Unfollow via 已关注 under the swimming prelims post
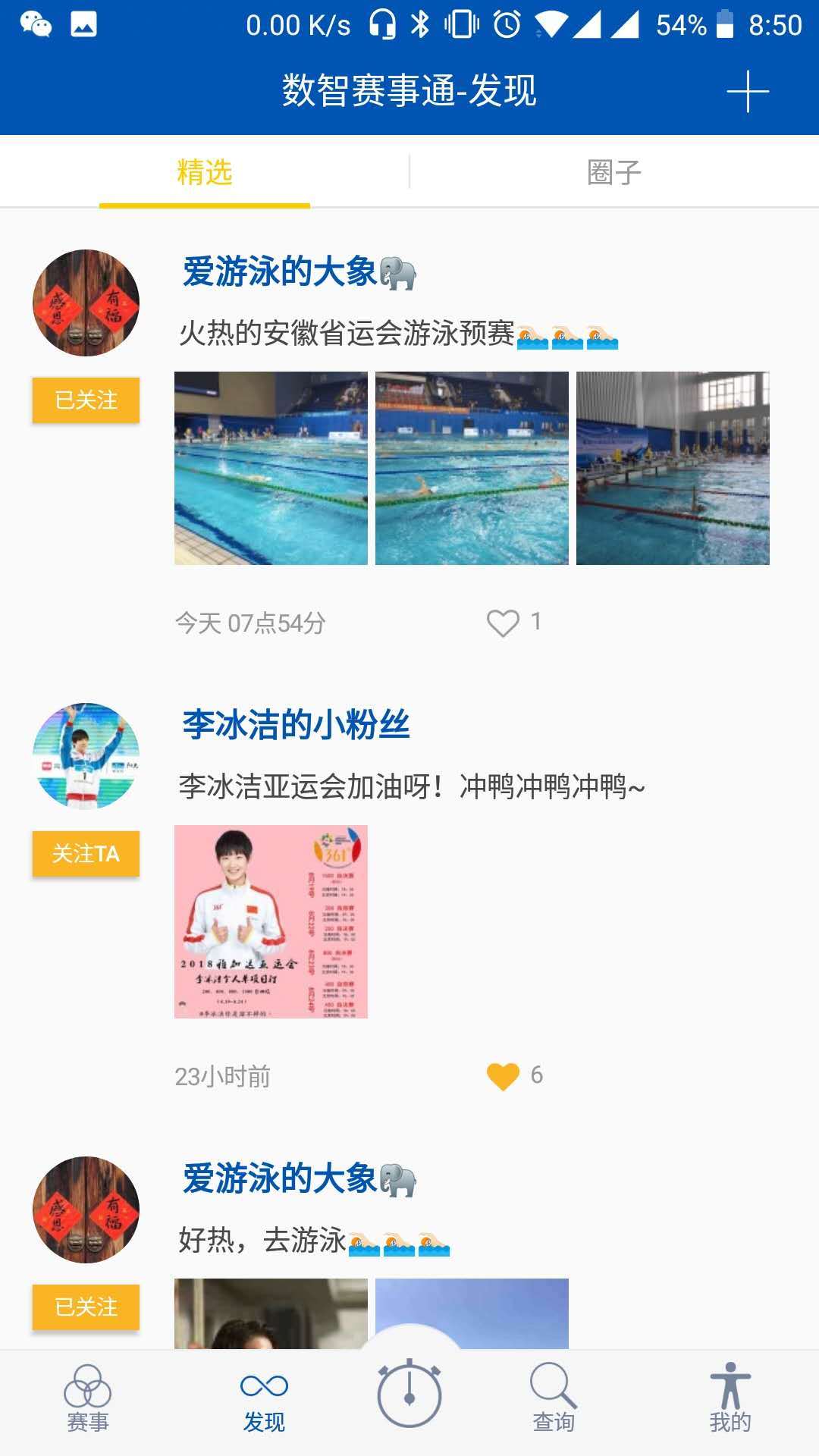This screenshot has width=819, height=1456. point(86,400)
